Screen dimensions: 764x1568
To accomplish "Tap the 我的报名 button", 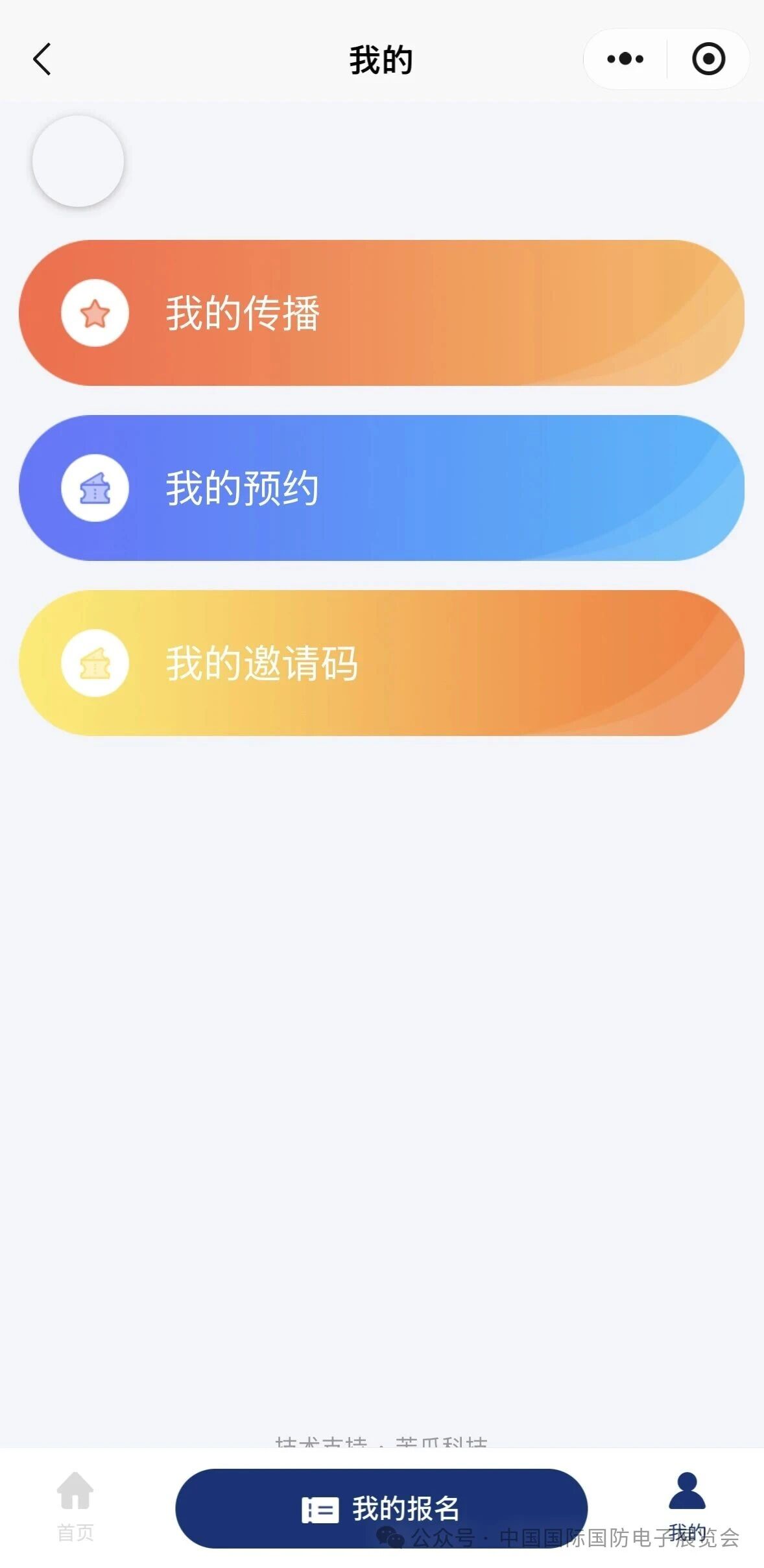I will coord(381,1508).
